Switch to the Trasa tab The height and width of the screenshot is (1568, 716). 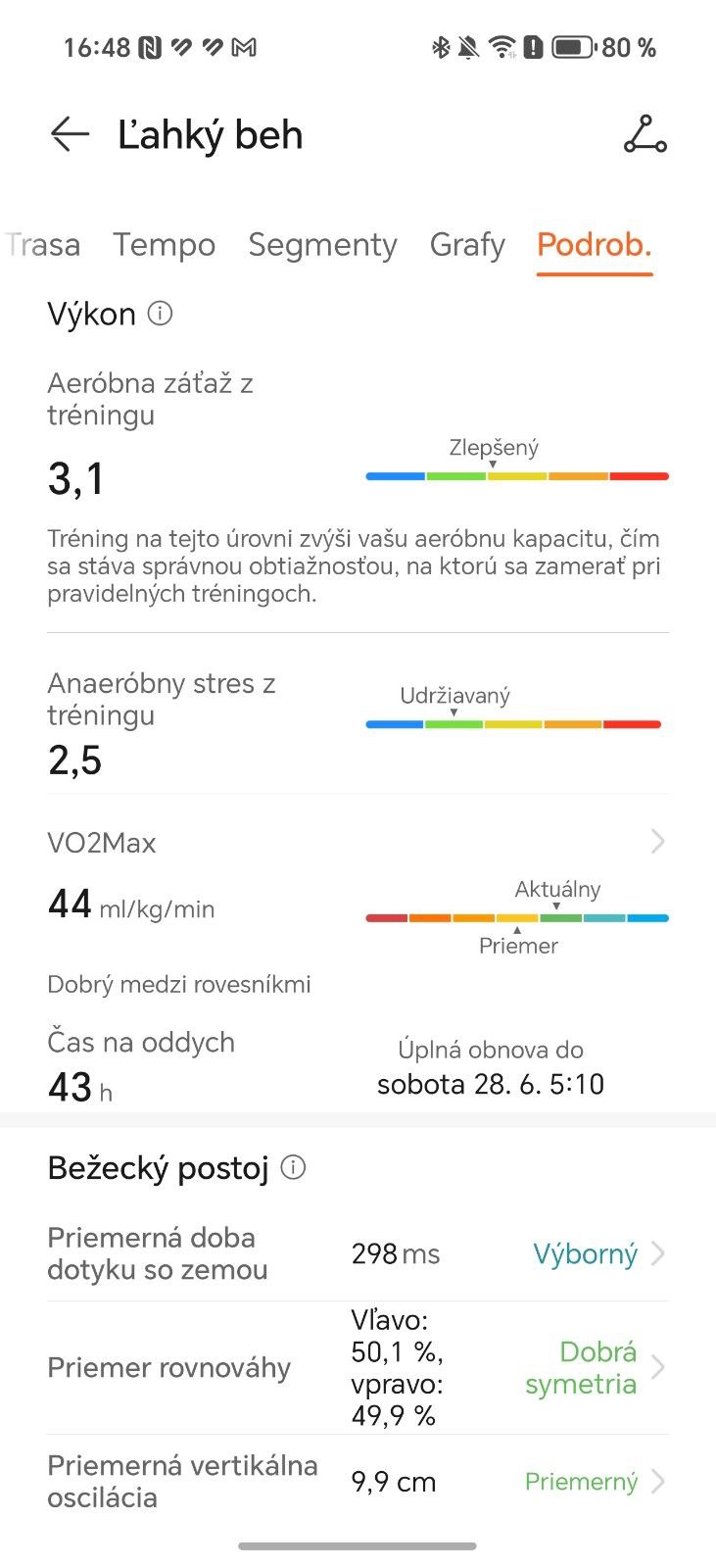click(43, 245)
